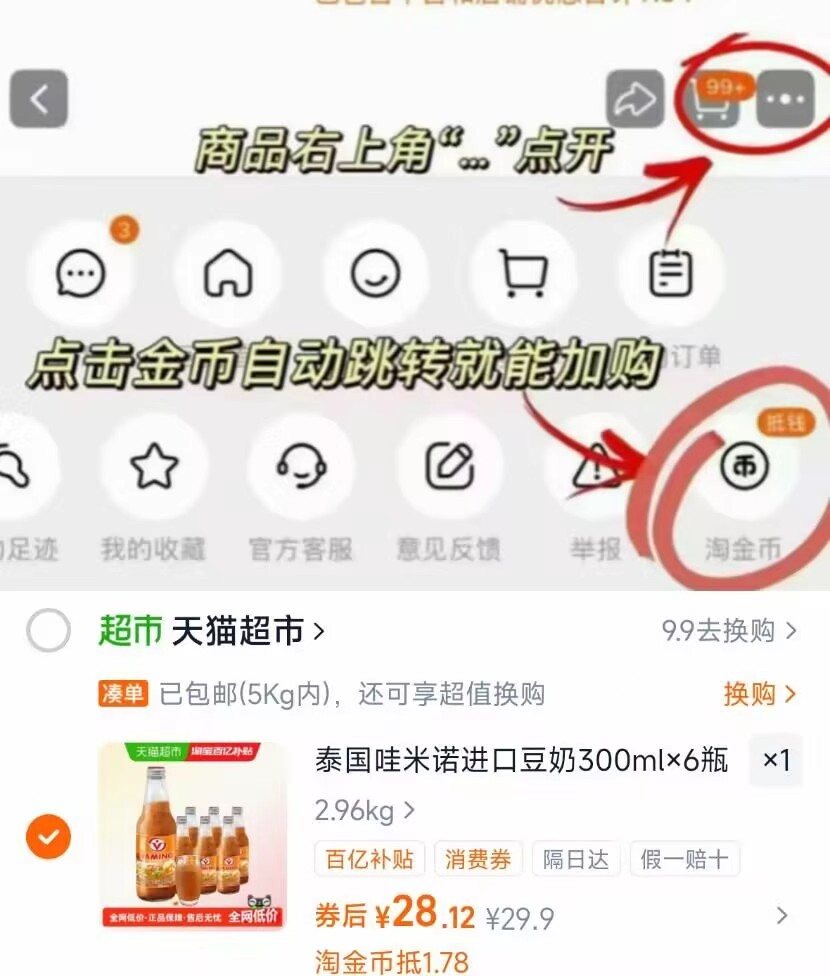Tap the 百亿补贴 tag
Viewport: 830px width, 976px height.
tap(370, 860)
